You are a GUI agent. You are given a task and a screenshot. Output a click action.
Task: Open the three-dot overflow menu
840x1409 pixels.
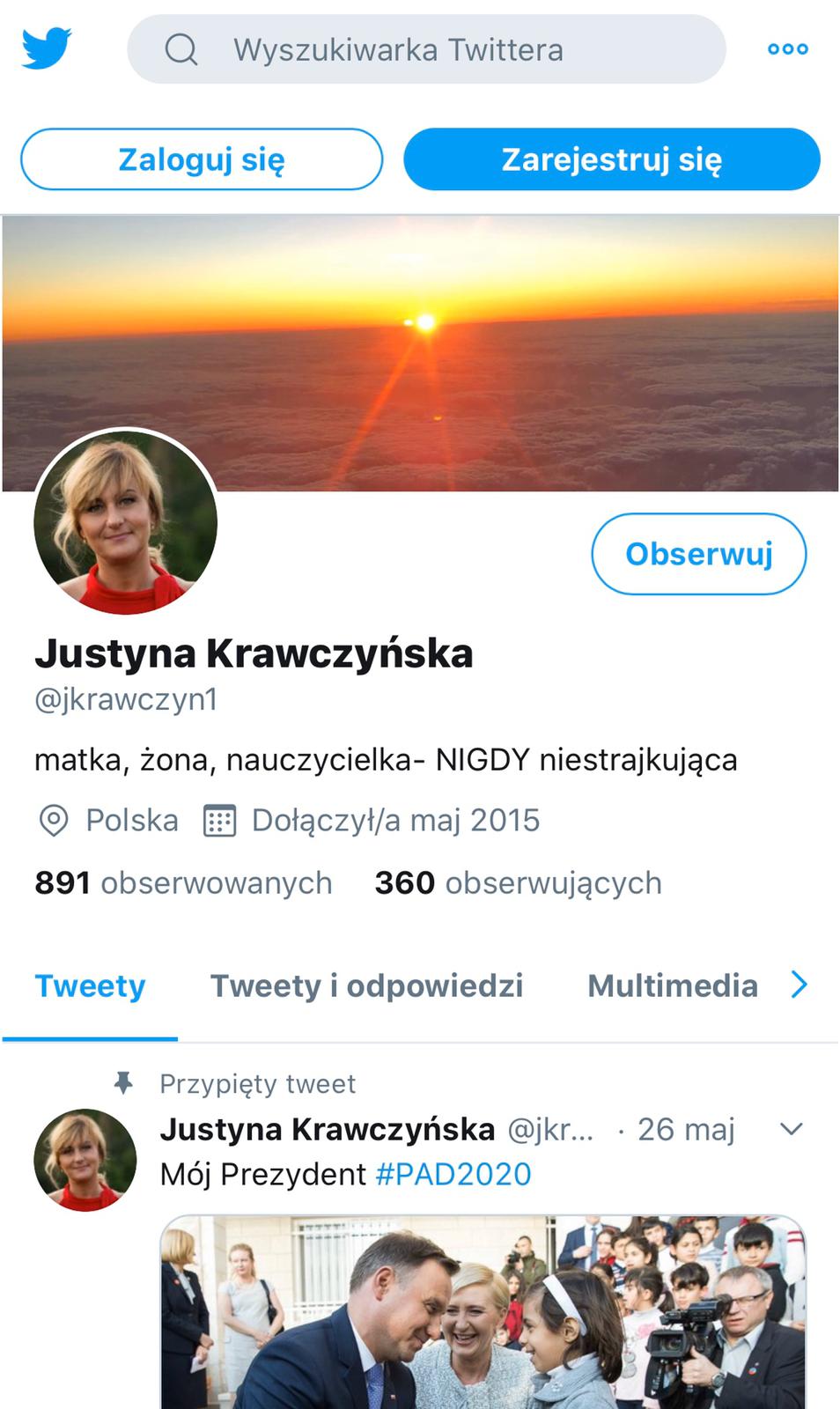tap(788, 49)
